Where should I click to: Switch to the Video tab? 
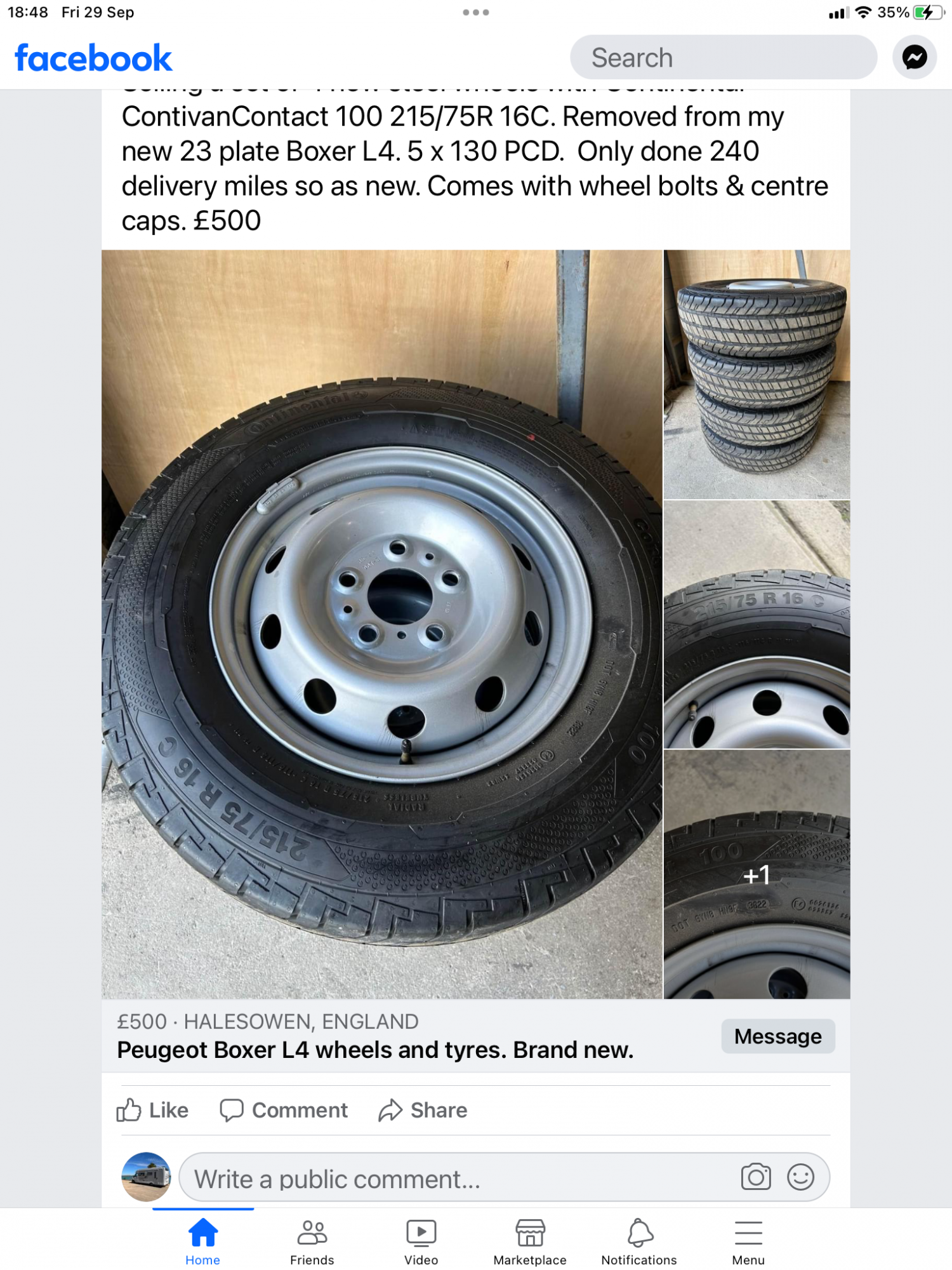tap(421, 1241)
